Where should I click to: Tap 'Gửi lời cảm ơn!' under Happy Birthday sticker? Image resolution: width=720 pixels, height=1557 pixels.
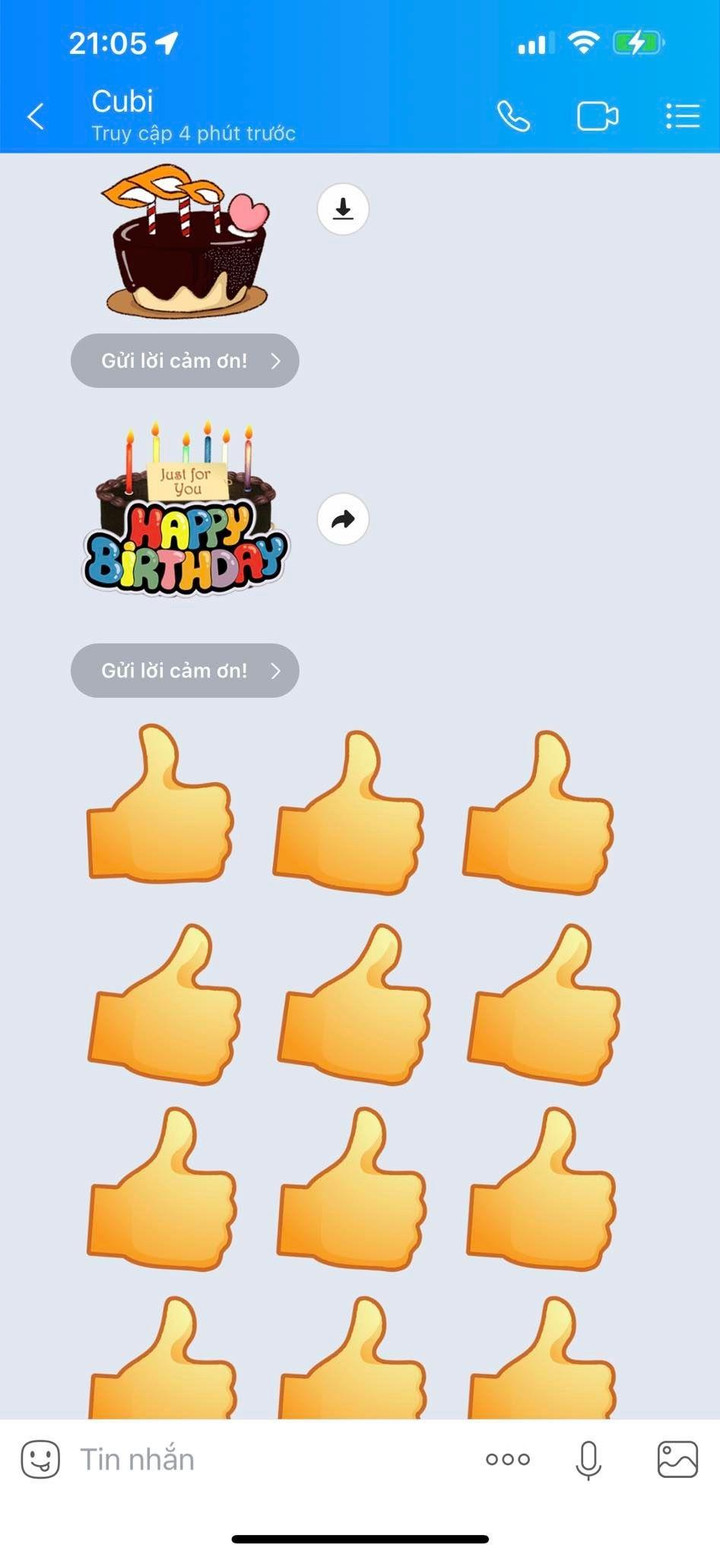[185, 670]
